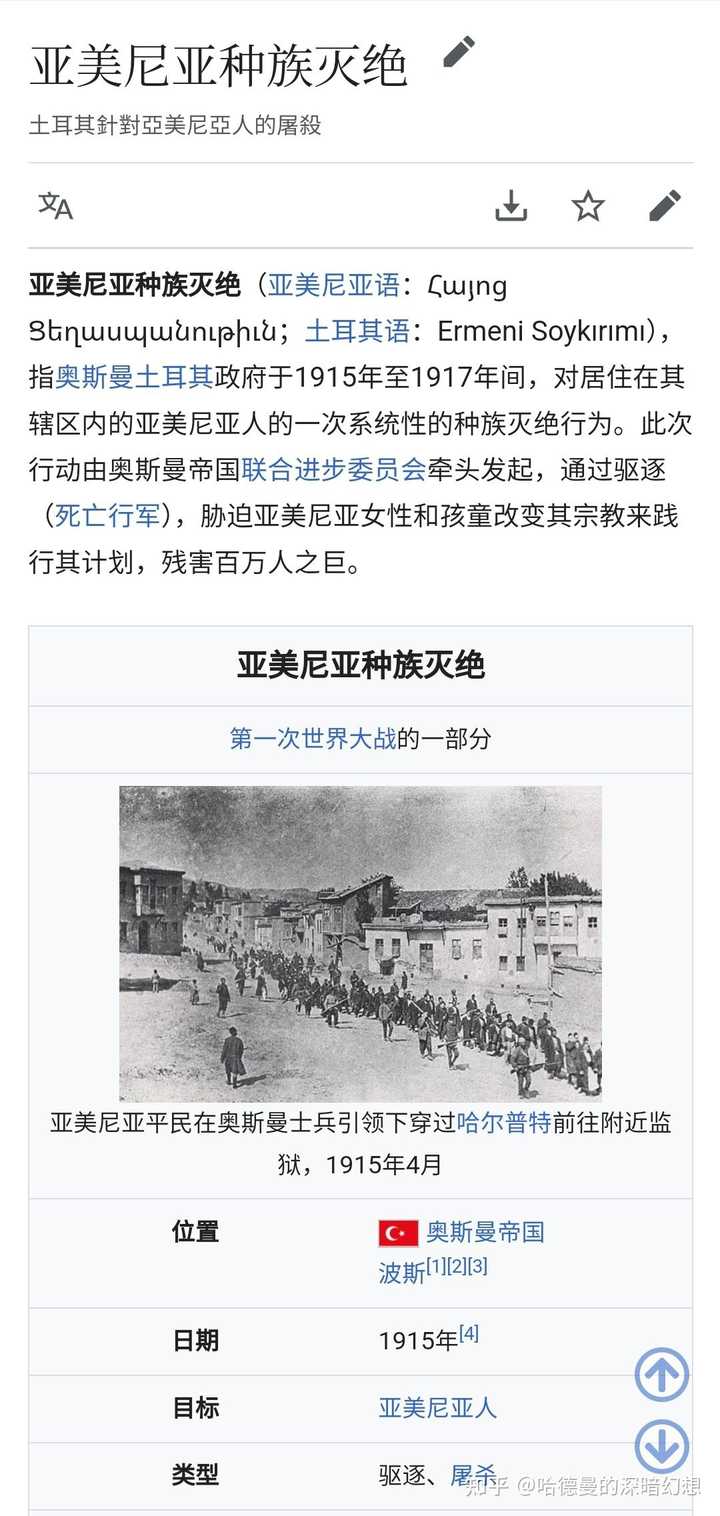The image size is (720, 1516).
Task: Open the 死亡行军 link
Action: coord(107,516)
